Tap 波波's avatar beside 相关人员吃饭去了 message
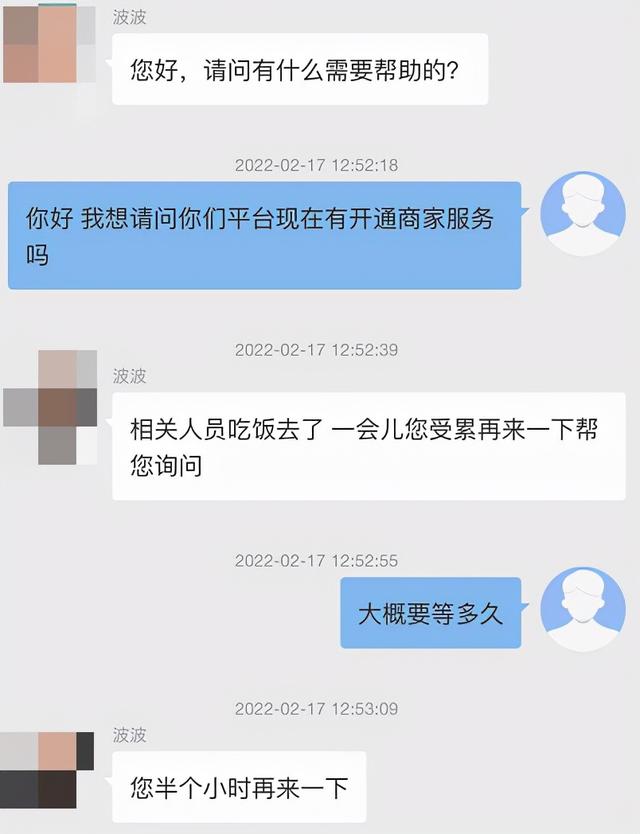The height and width of the screenshot is (834, 640). tap(50, 407)
